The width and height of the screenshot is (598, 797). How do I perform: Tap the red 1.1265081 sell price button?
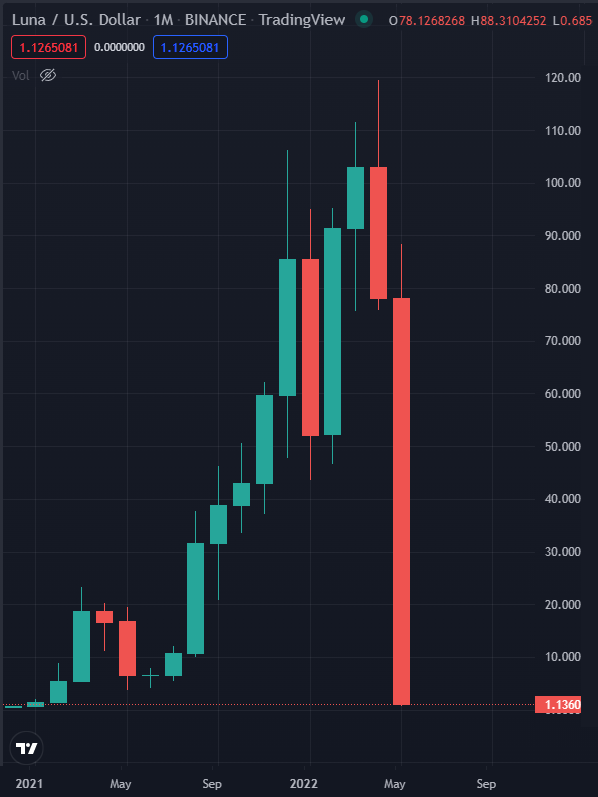coord(48,48)
